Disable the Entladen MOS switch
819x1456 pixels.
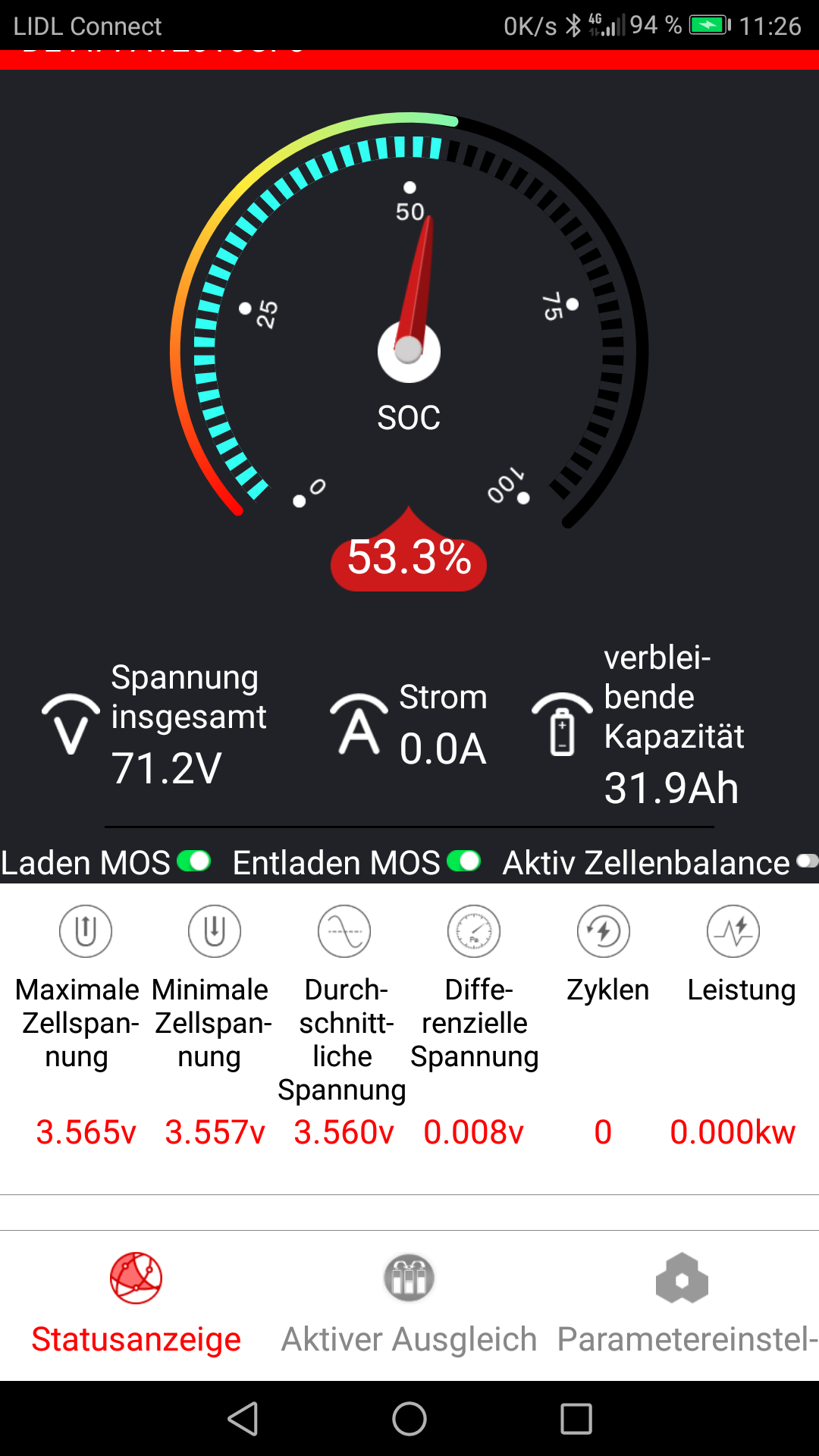coord(463,861)
